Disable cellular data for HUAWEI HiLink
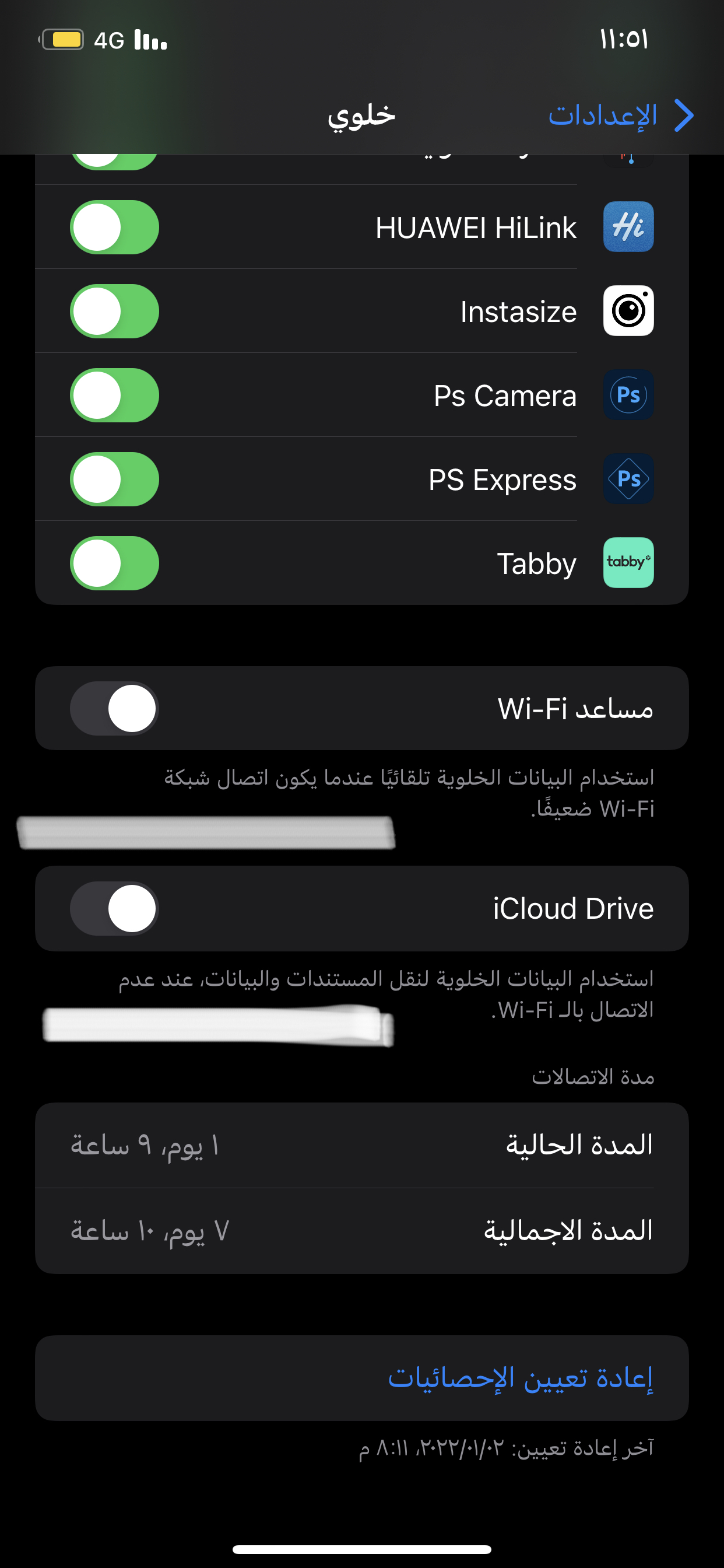 pos(114,227)
